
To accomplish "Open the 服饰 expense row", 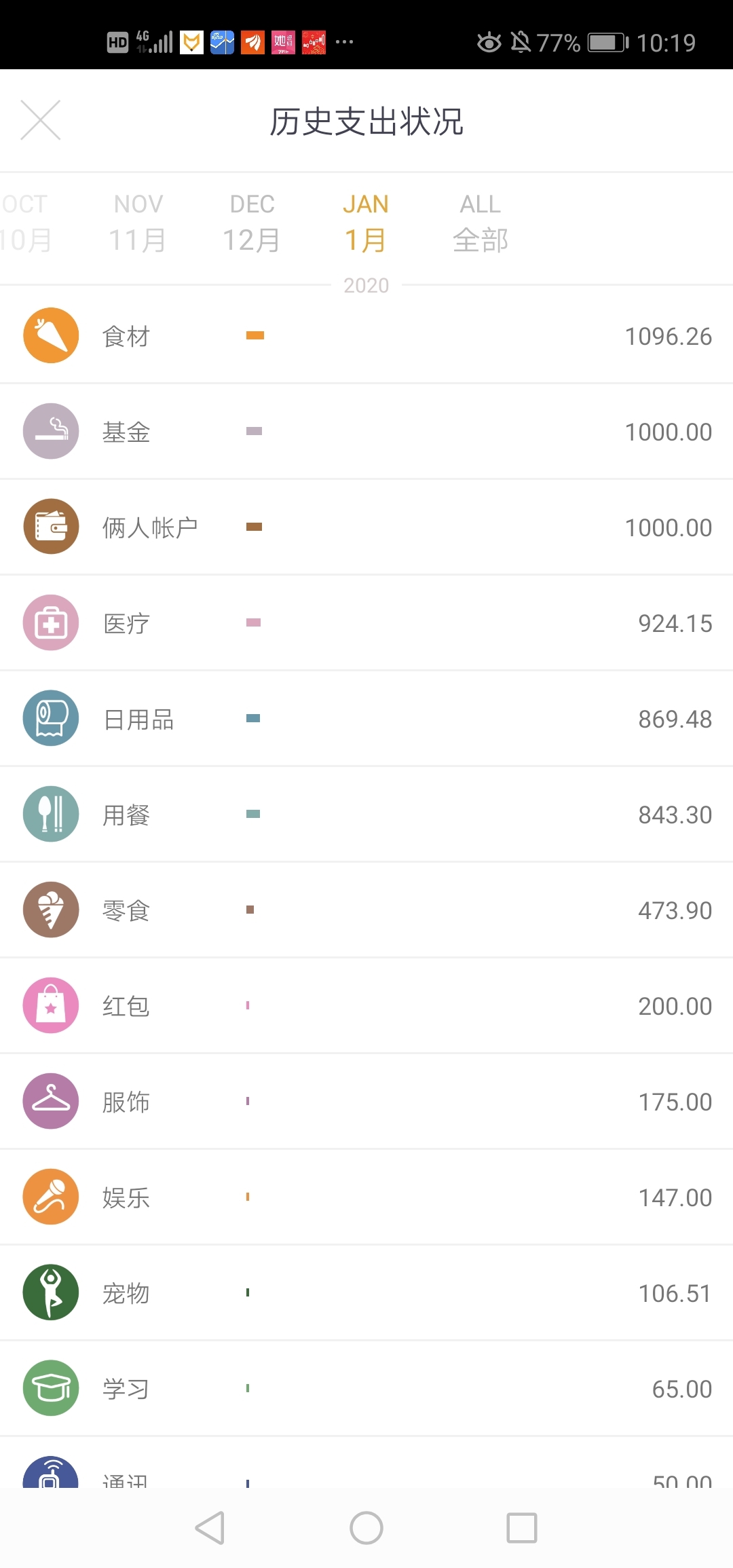I will point(366,1102).
